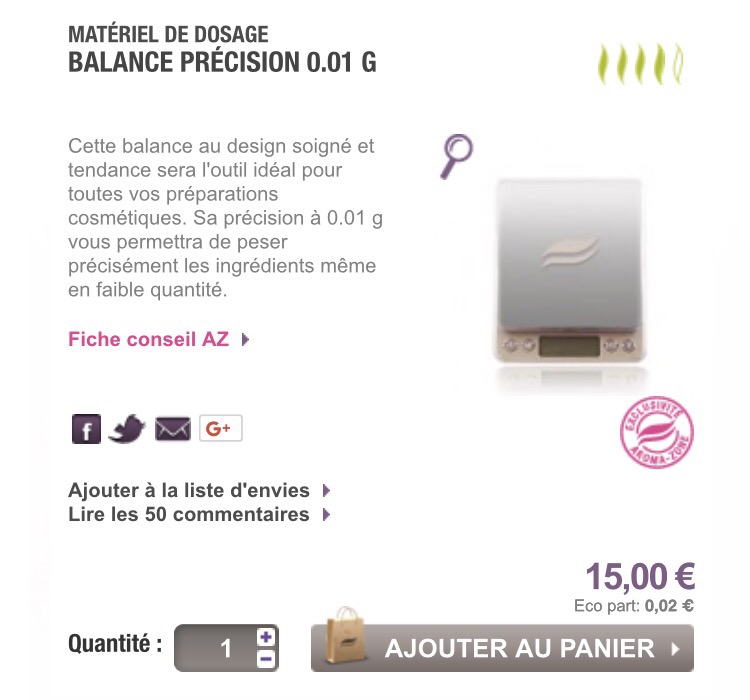
Task: Share this product on Google+
Action: 220,428
